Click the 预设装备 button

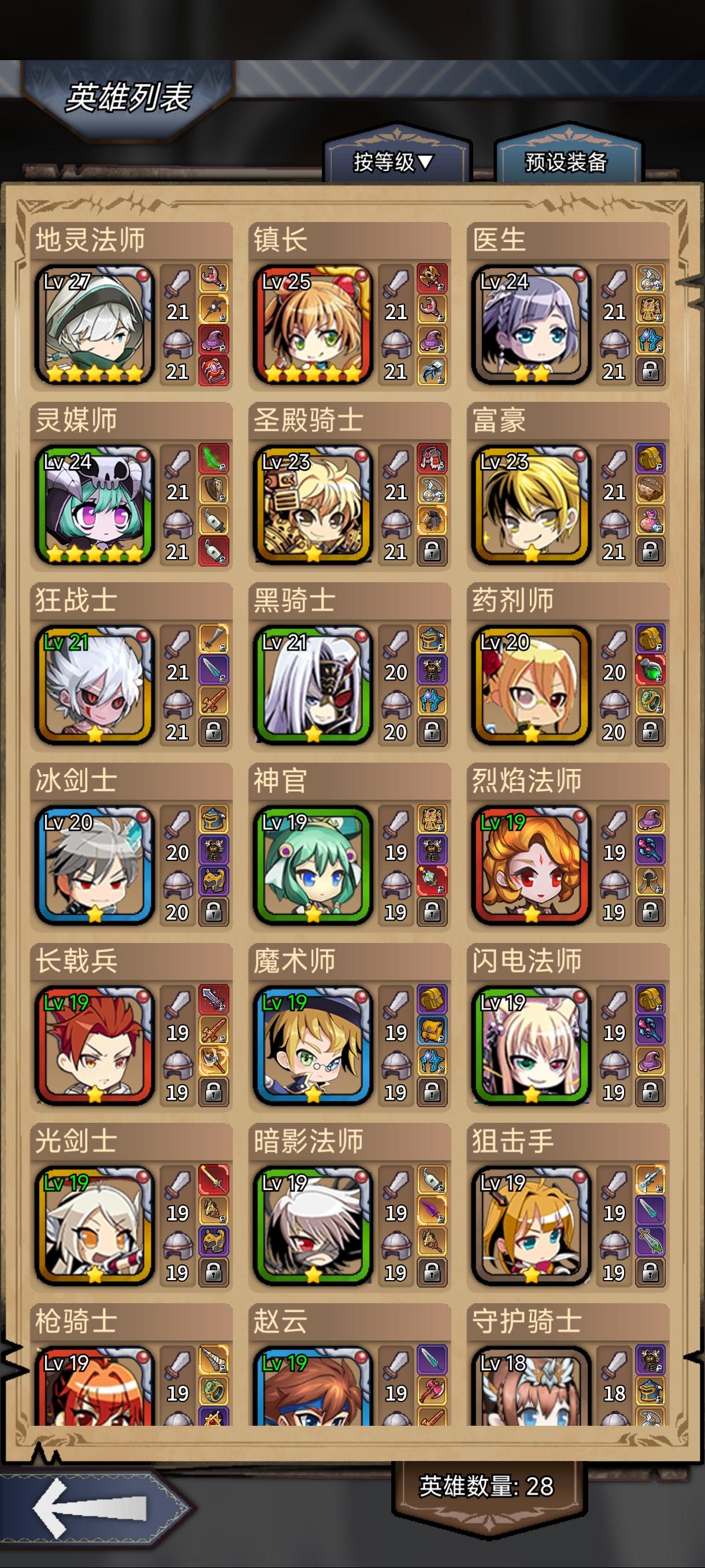567,160
